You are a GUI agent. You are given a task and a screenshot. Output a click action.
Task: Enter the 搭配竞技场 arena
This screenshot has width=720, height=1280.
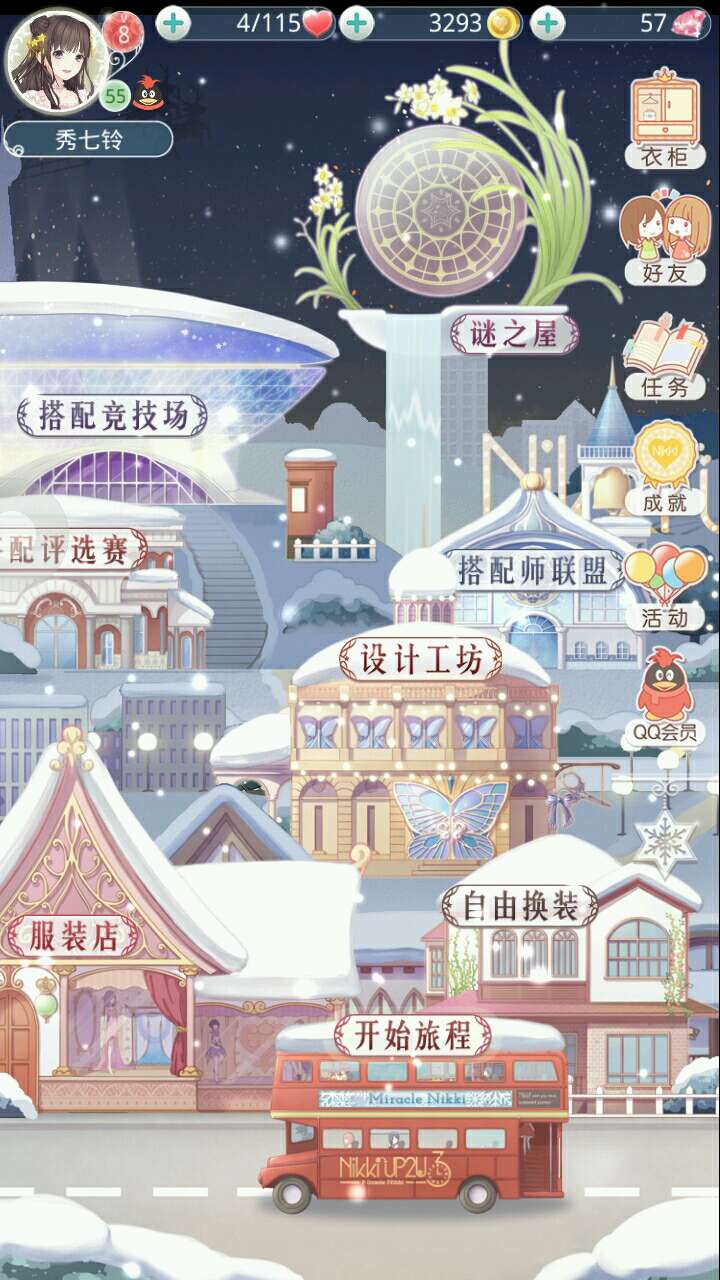[x=112, y=416]
